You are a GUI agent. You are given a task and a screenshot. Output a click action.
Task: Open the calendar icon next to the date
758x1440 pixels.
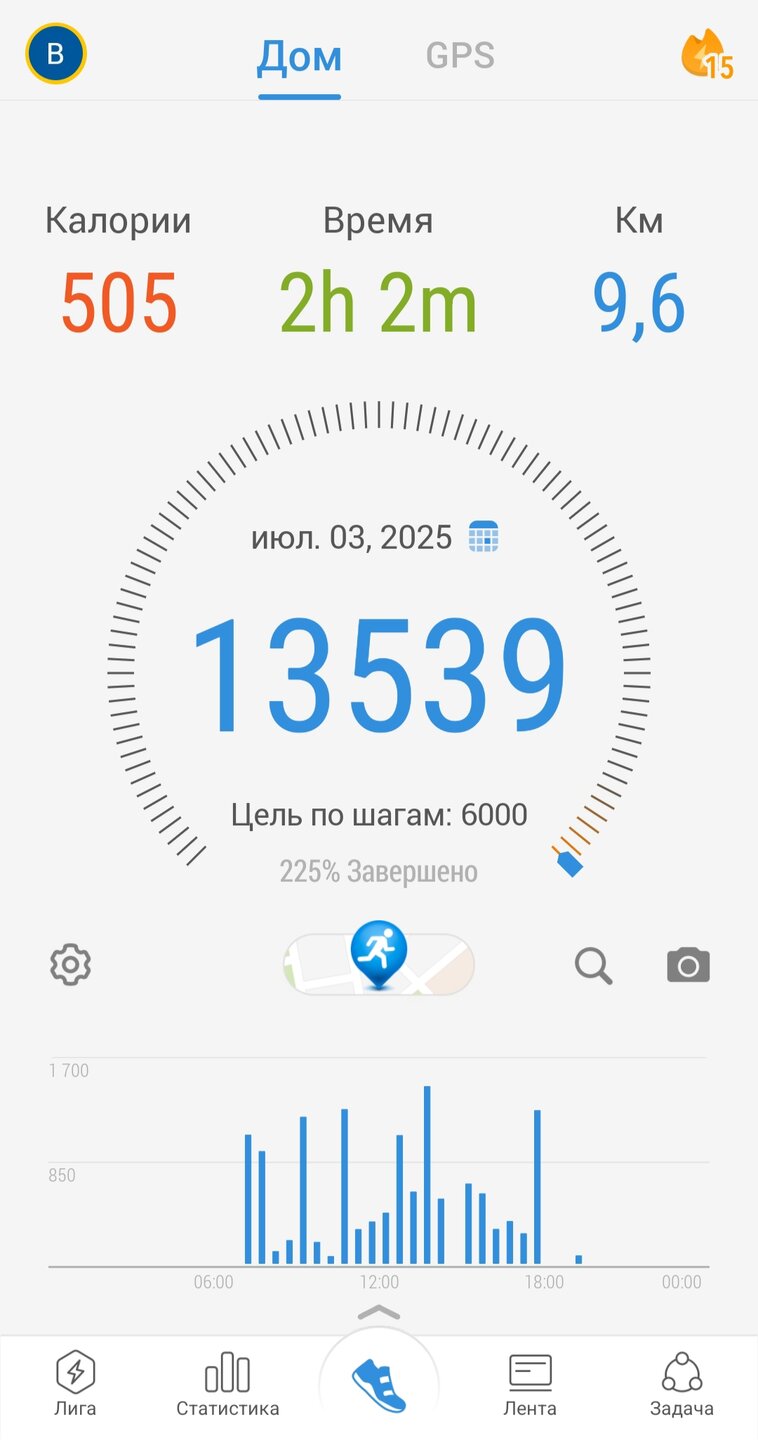coord(484,537)
